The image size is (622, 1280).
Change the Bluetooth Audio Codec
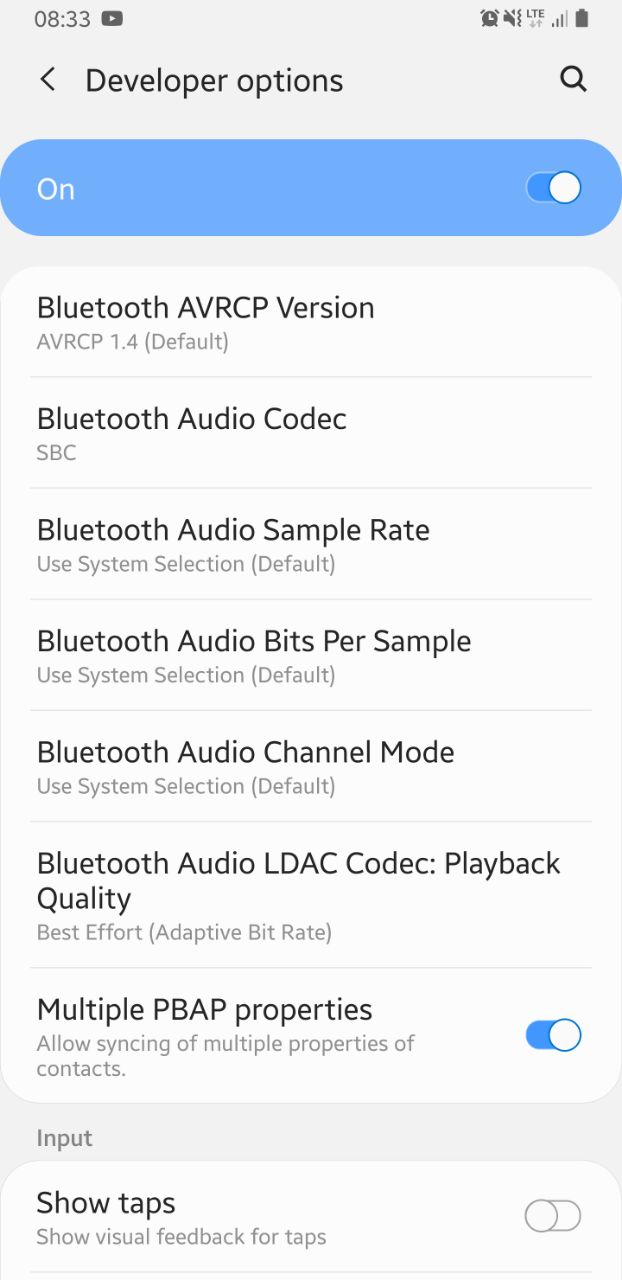[311, 433]
